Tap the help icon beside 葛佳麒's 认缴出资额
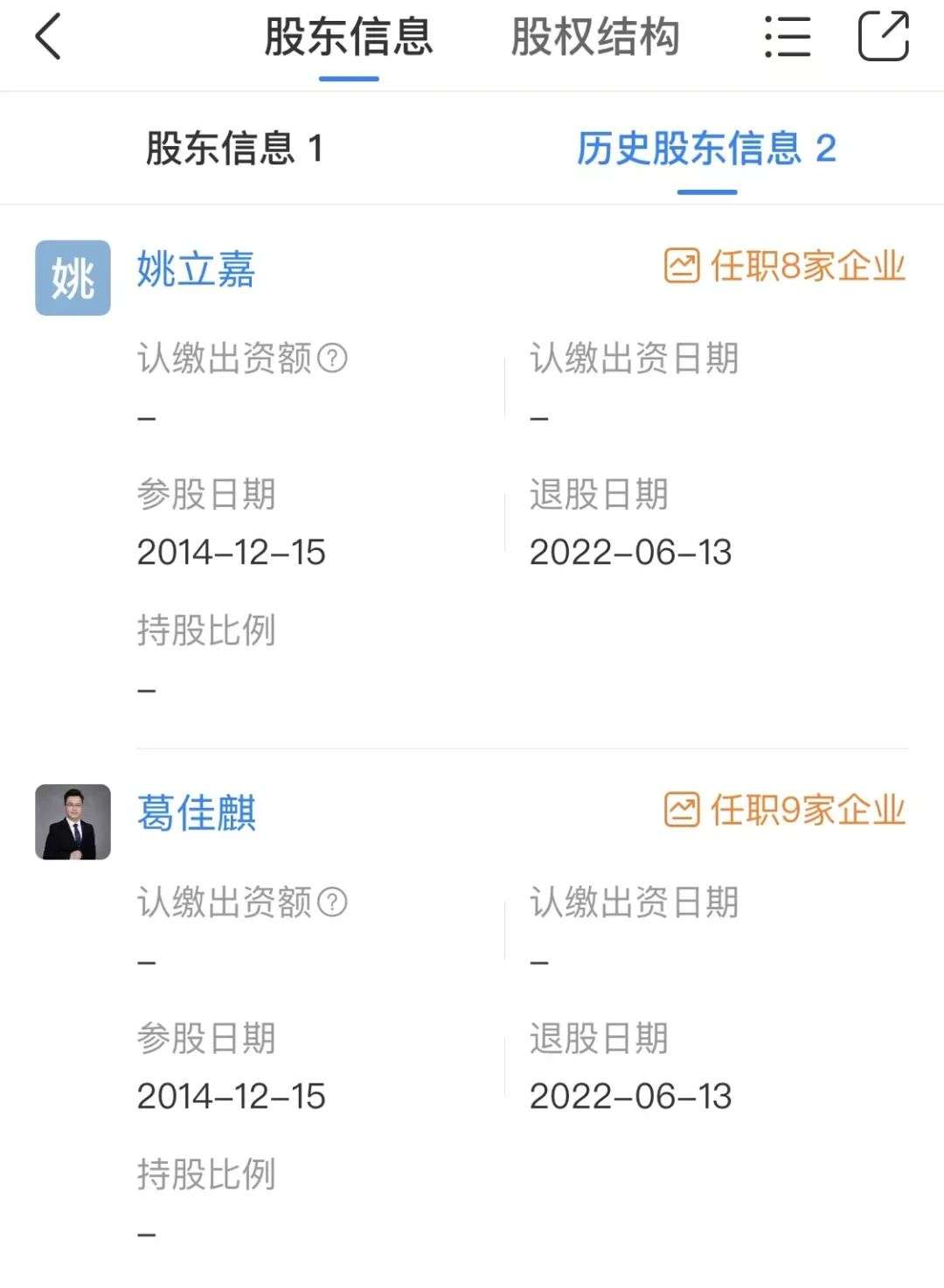This screenshot has height=1288, width=944. [332, 902]
